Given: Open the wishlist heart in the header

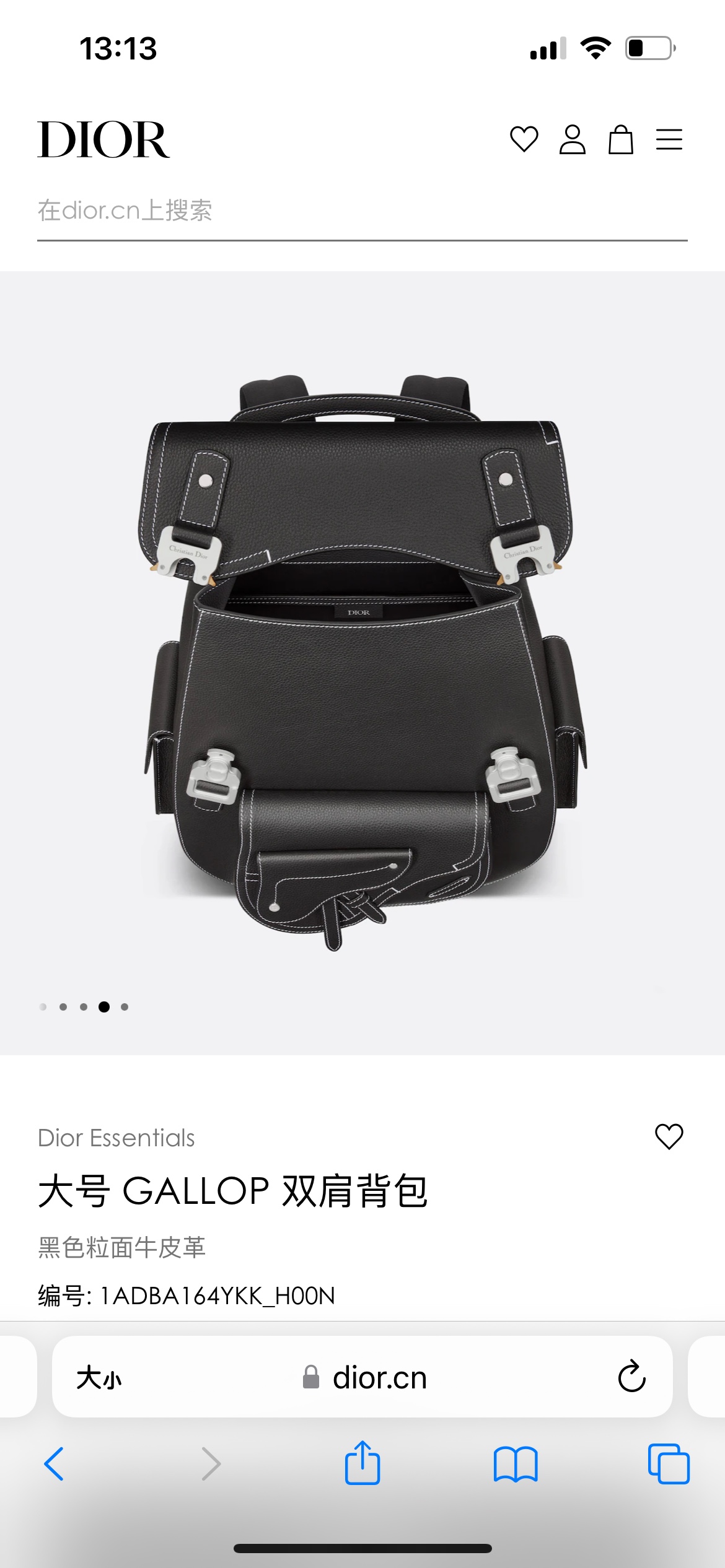Looking at the screenshot, I should pos(524,139).
